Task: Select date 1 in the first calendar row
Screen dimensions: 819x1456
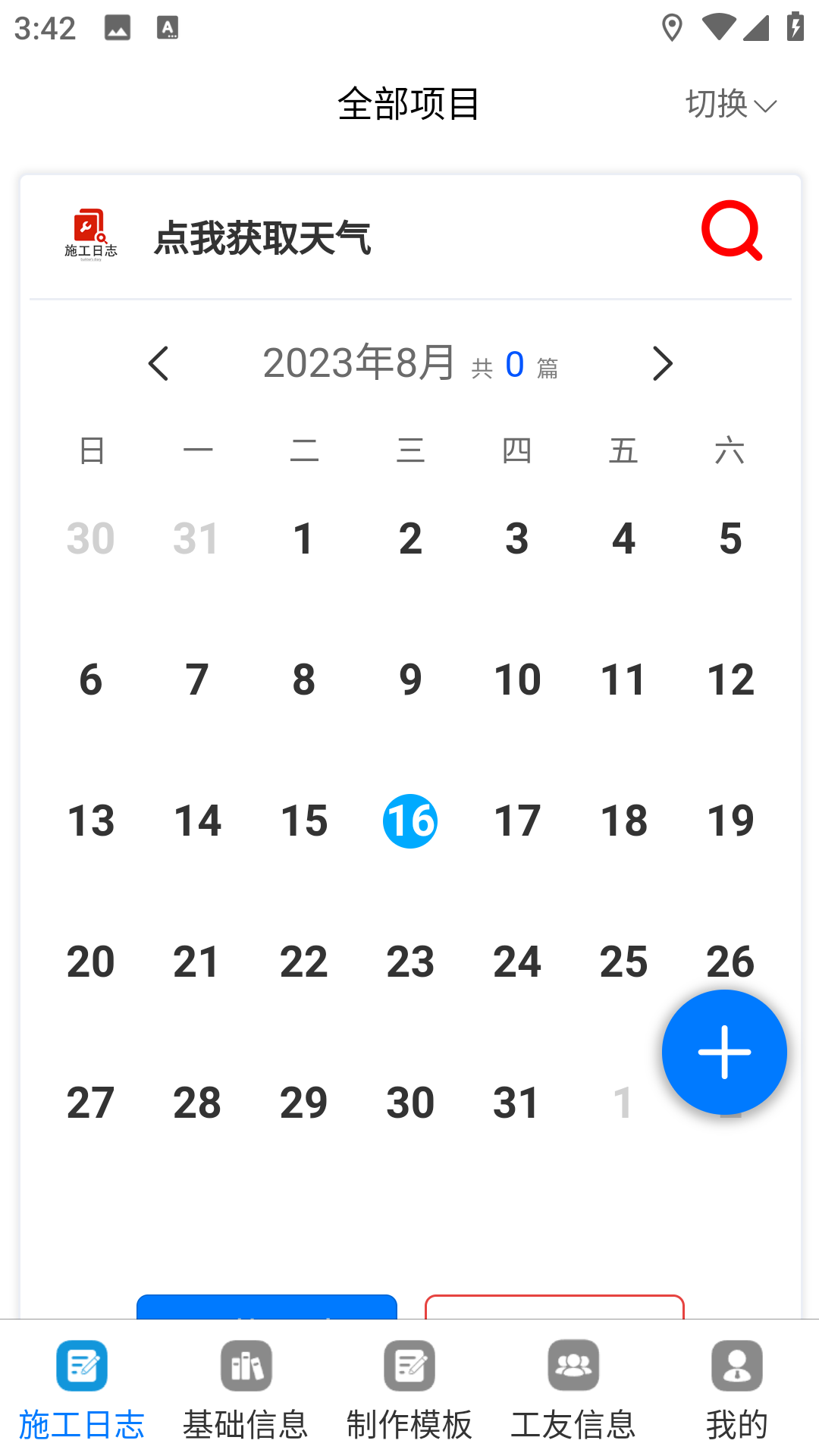Action: click(x=303, y=538)
